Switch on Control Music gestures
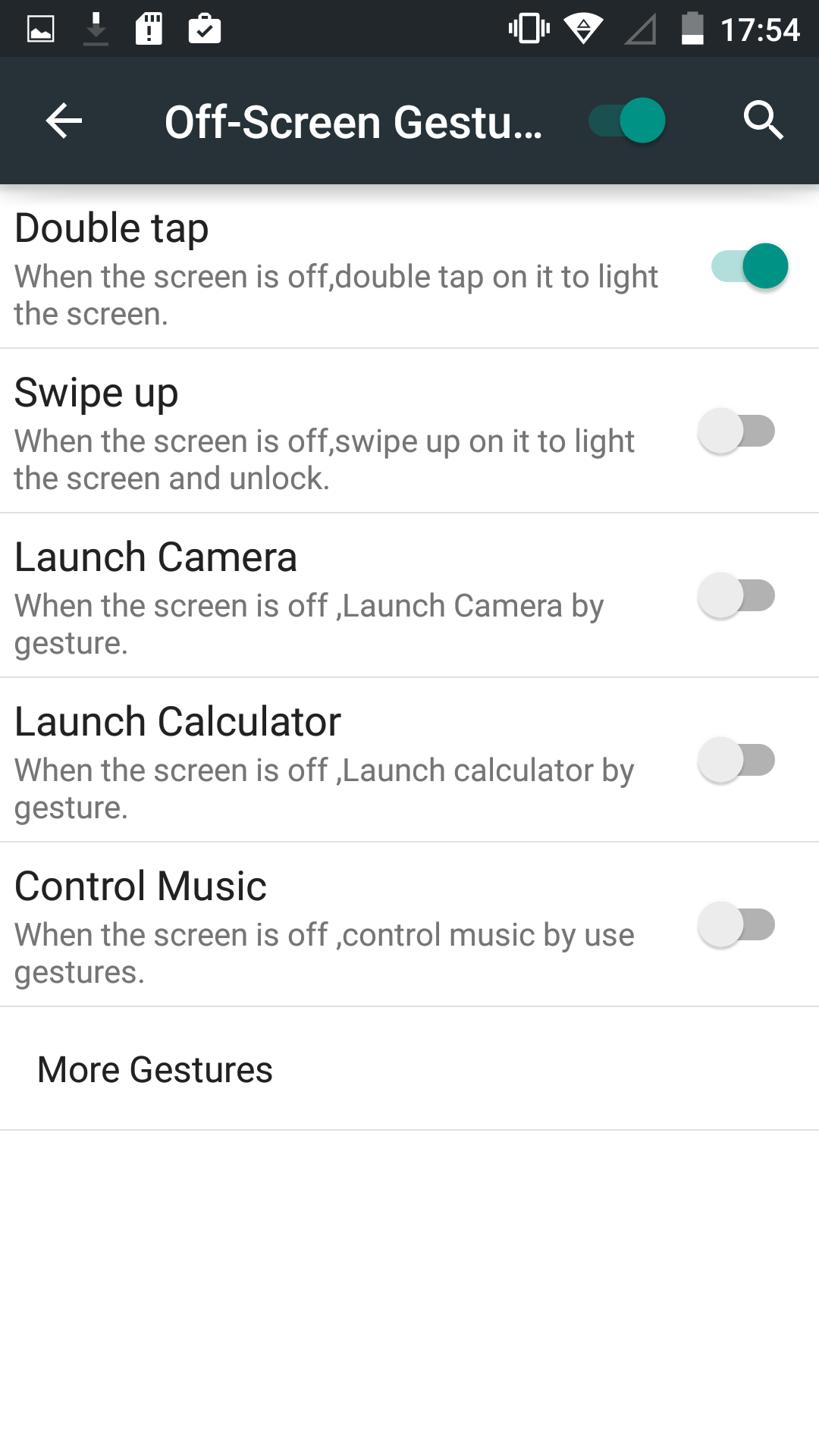 pos(736,924)
